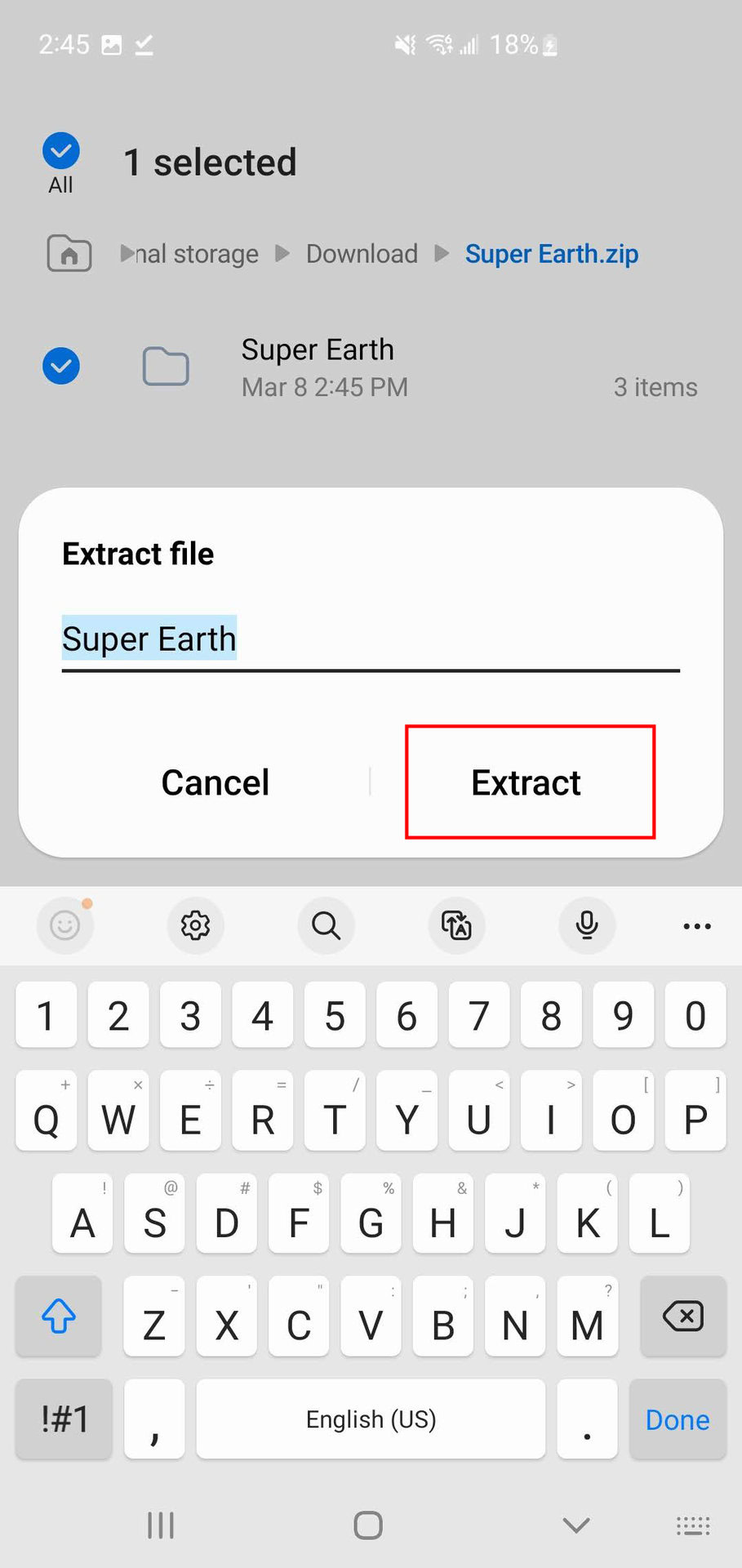Viewport: 742px width, 1568px height.
Task: Open the keyboard search tool
Action: pos(326,925)
